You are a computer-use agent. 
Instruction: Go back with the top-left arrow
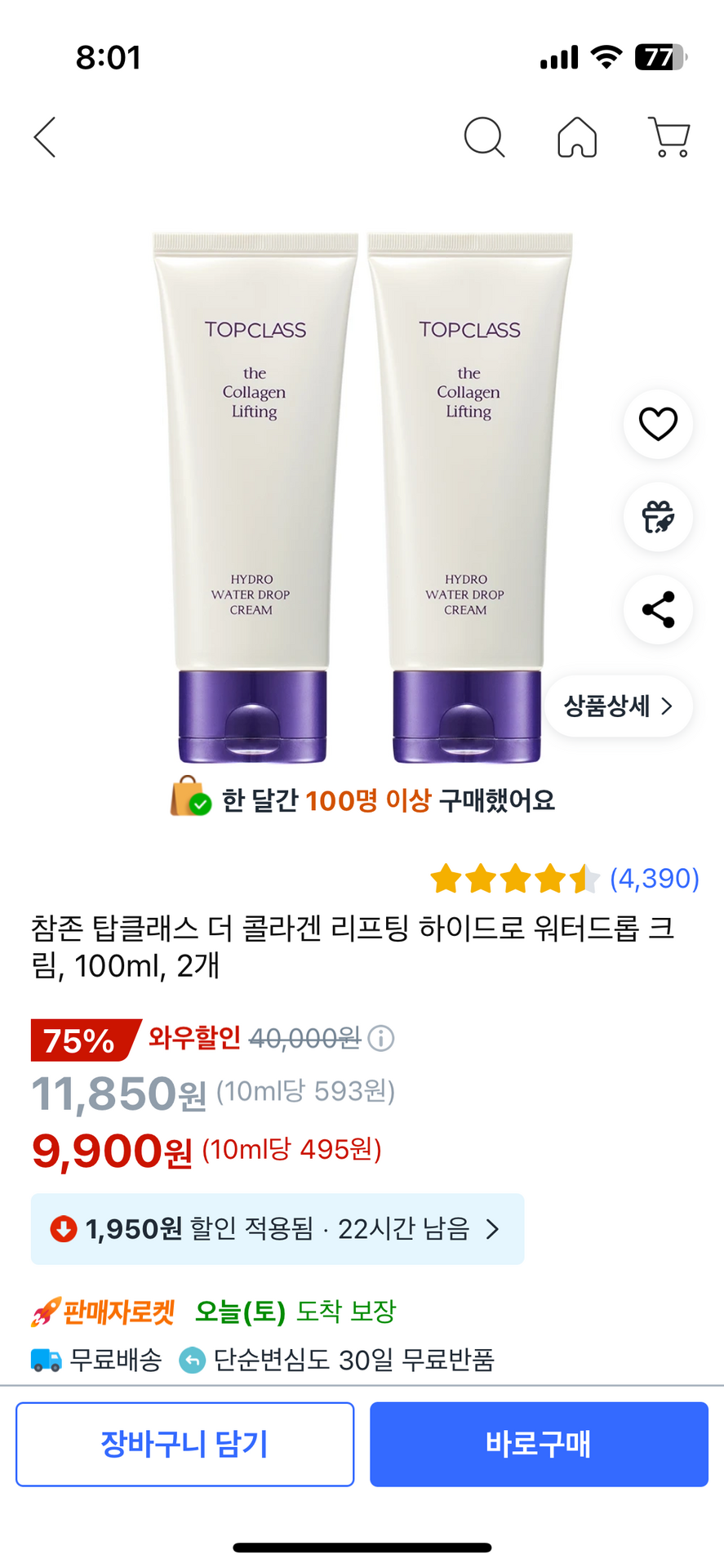click(x=45, y=136)
